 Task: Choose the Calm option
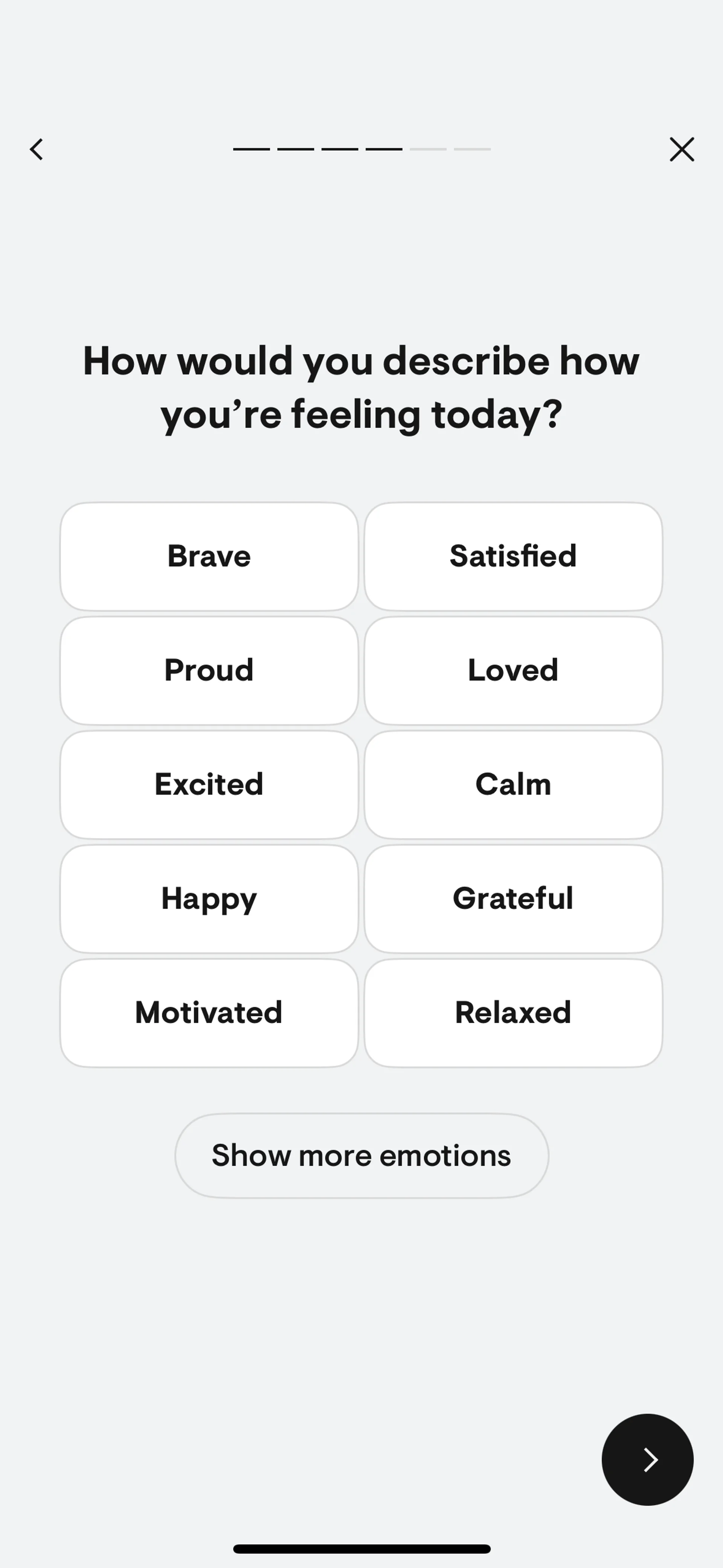point(513,784)
